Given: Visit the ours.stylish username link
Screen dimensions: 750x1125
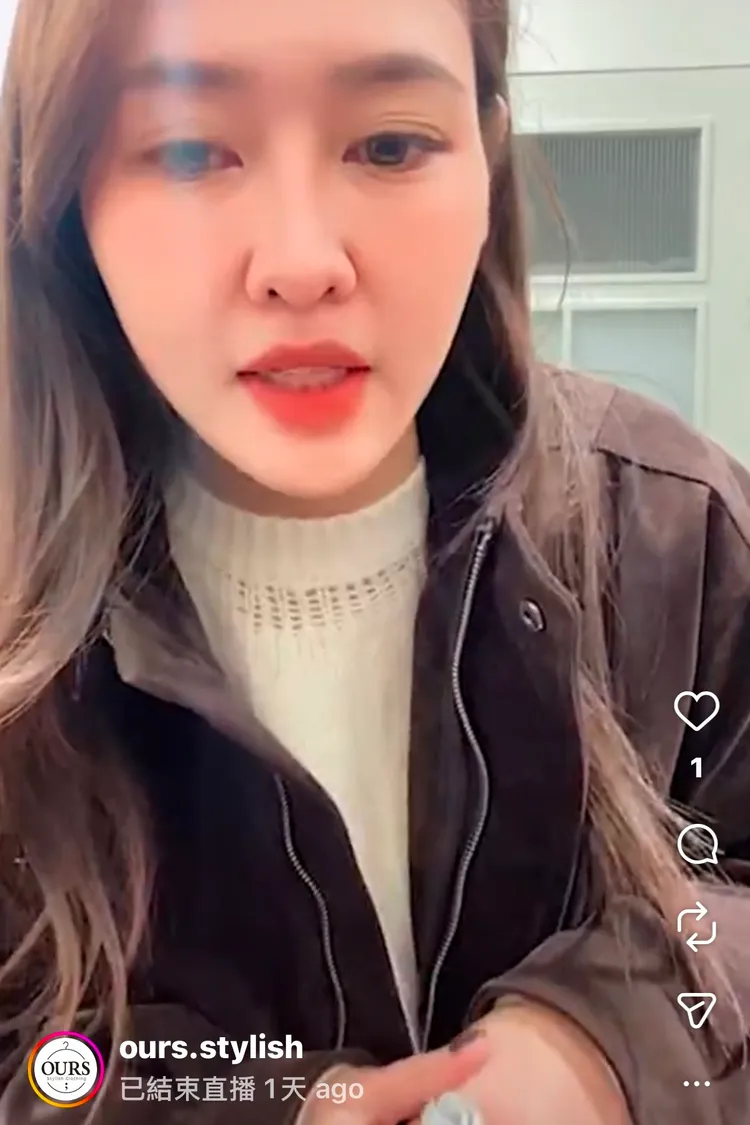Looking at the screenshot, I should coord(210,1047).
